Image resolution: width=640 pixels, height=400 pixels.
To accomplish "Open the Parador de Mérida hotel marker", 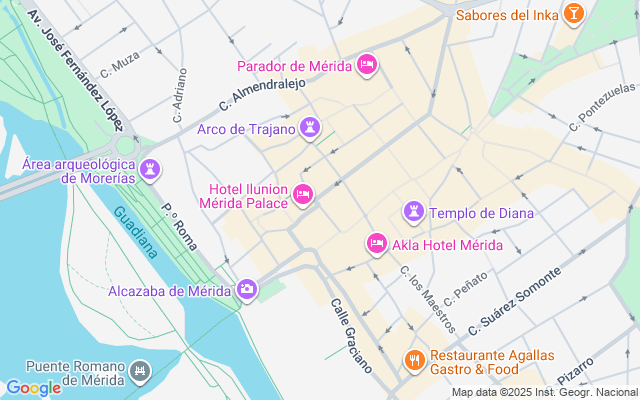I will tap(367, 64).
